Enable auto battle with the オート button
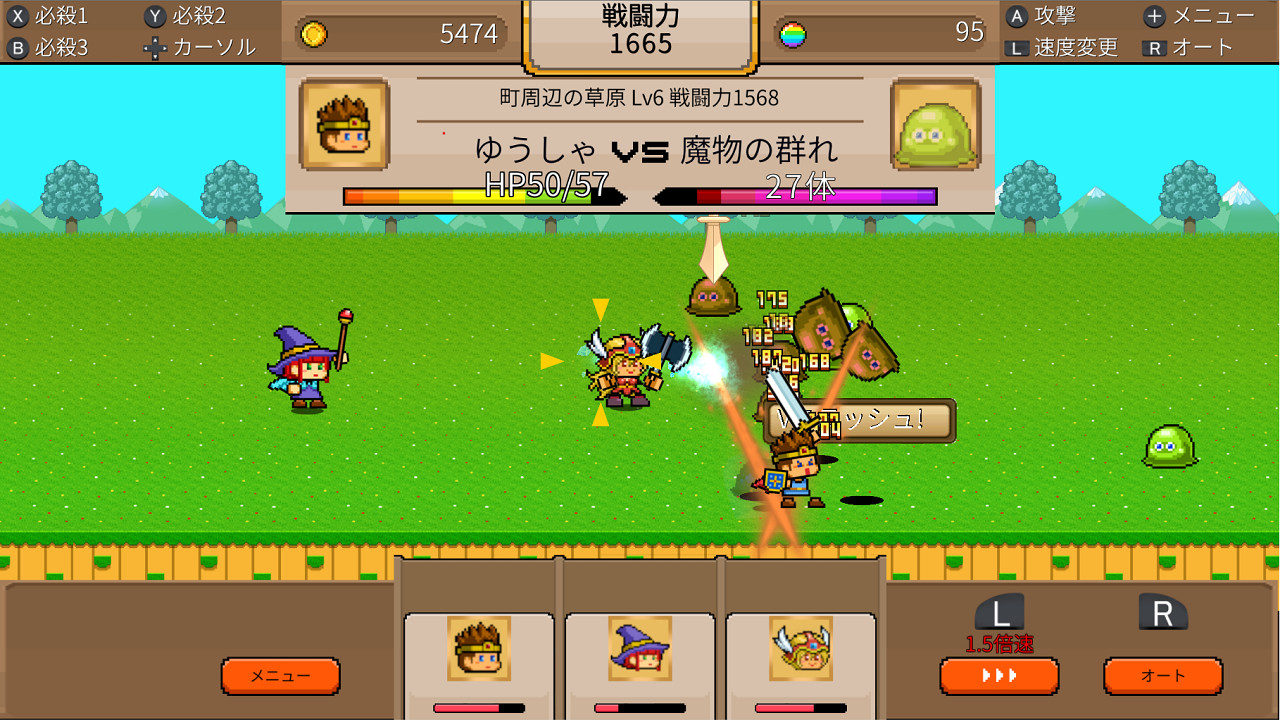 (x=1163, y=676)
